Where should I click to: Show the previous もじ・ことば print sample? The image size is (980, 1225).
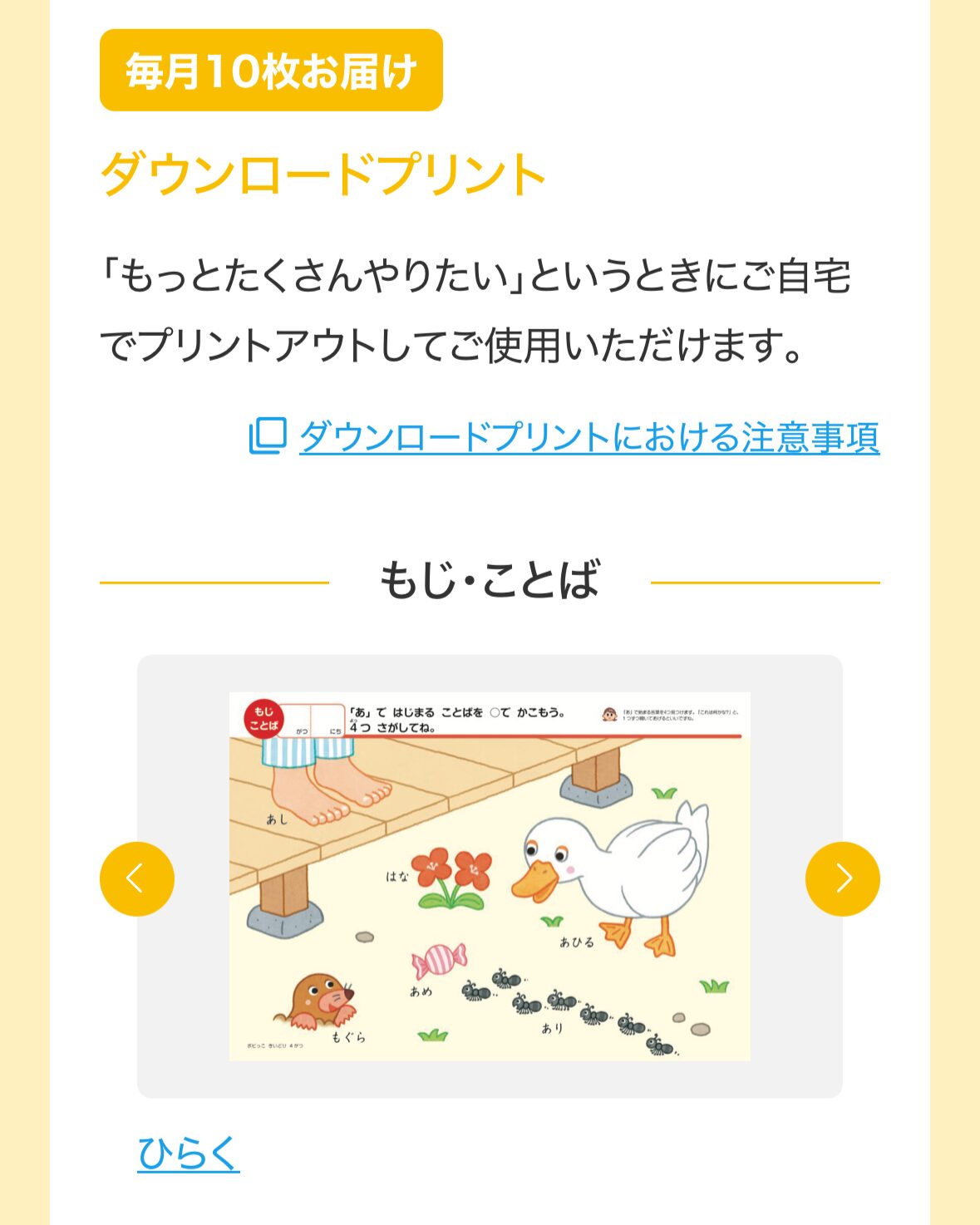[x=137, y=878]
